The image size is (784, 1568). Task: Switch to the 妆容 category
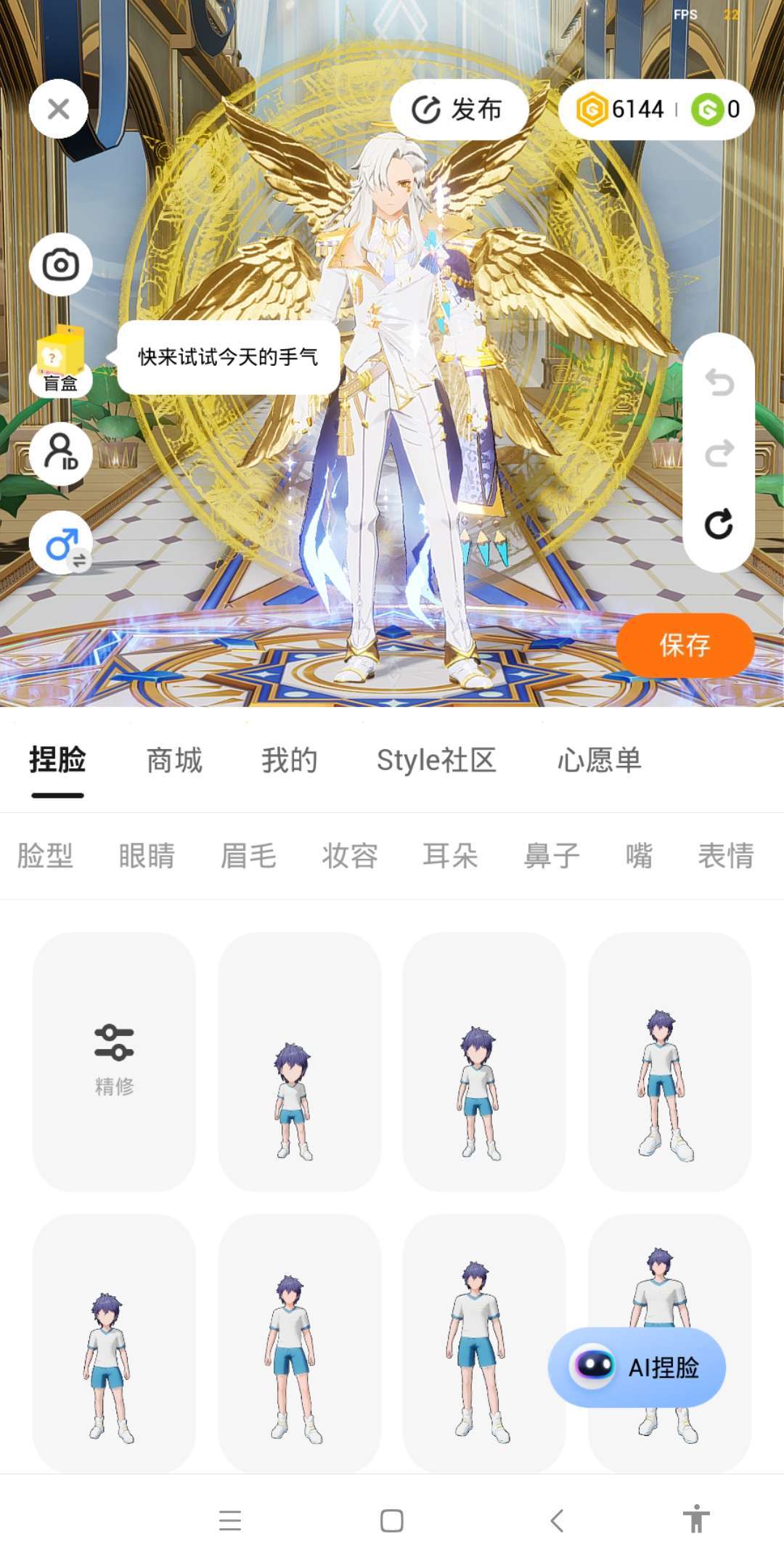point(350,856)
